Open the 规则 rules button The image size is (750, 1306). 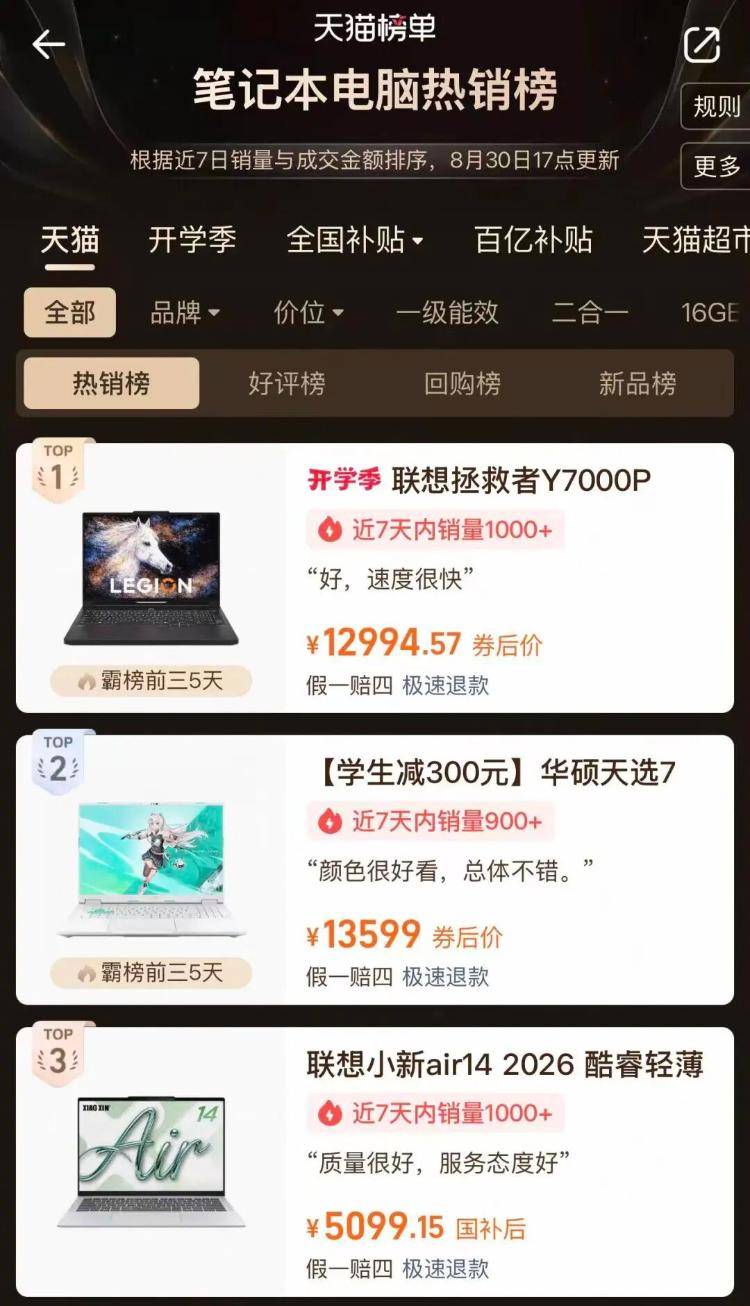(x=716, y=106)
